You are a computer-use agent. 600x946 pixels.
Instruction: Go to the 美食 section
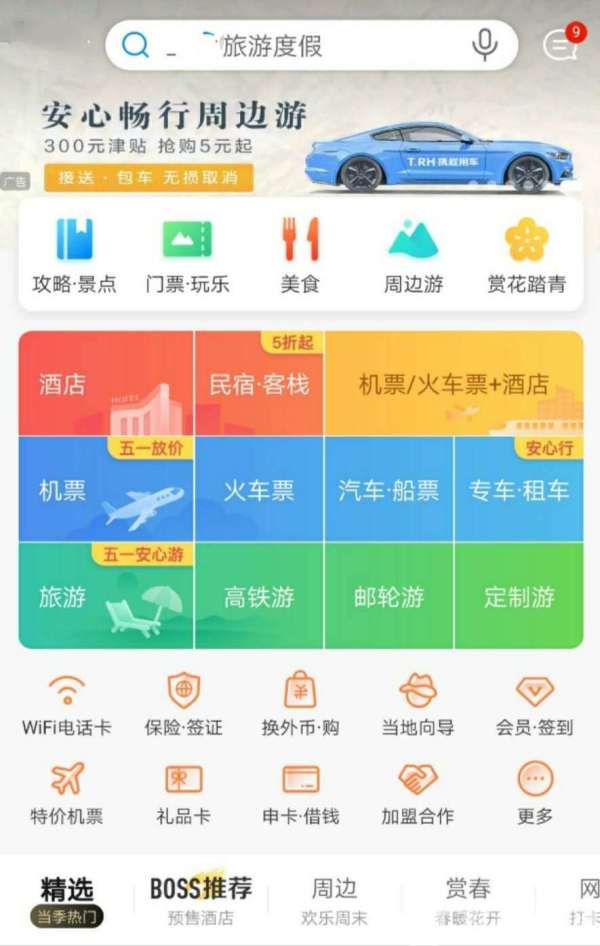(299, 256)
